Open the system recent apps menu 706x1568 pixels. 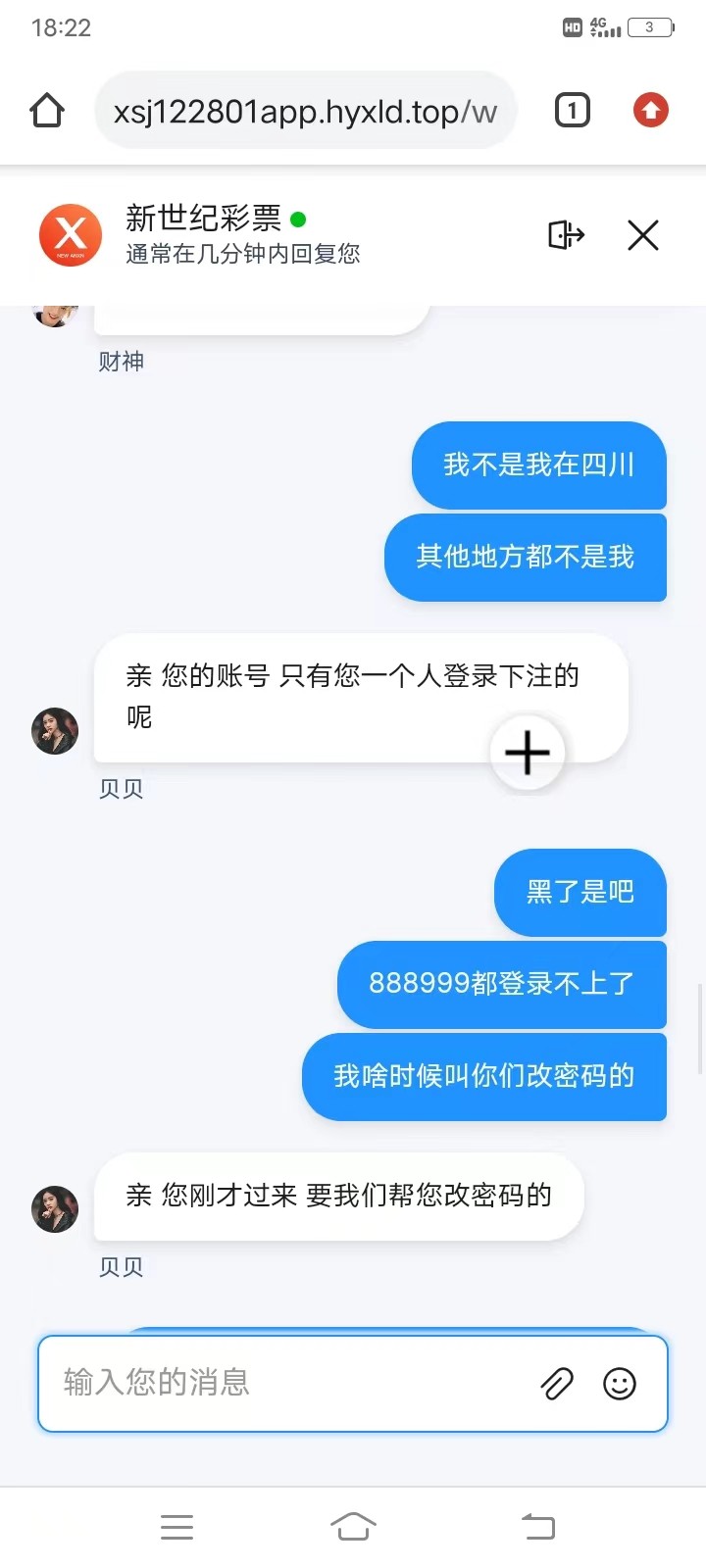coord(176,1527)
